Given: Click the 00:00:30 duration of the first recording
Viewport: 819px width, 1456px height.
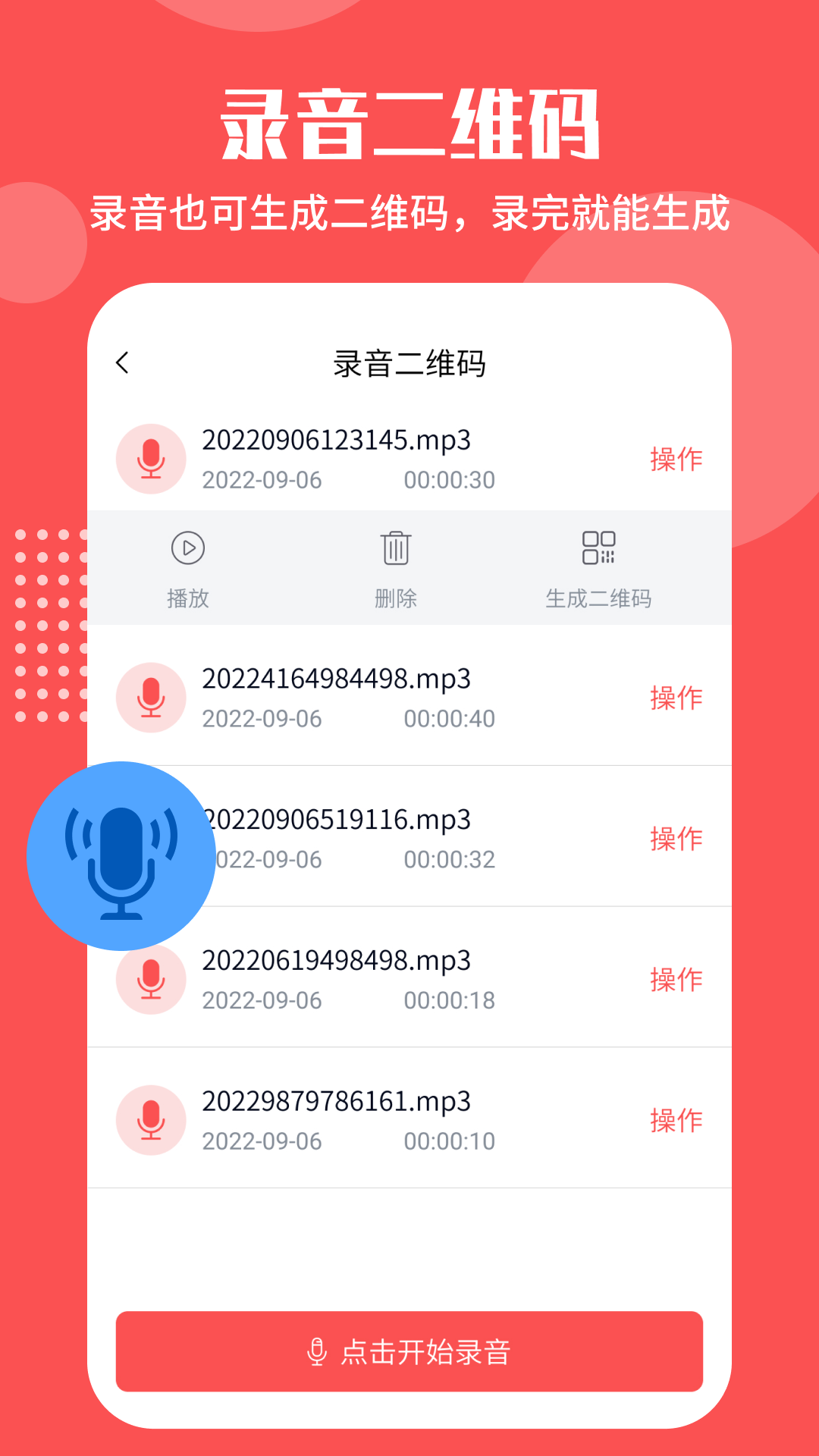Looking at the screenshot, I should point(450,480).
